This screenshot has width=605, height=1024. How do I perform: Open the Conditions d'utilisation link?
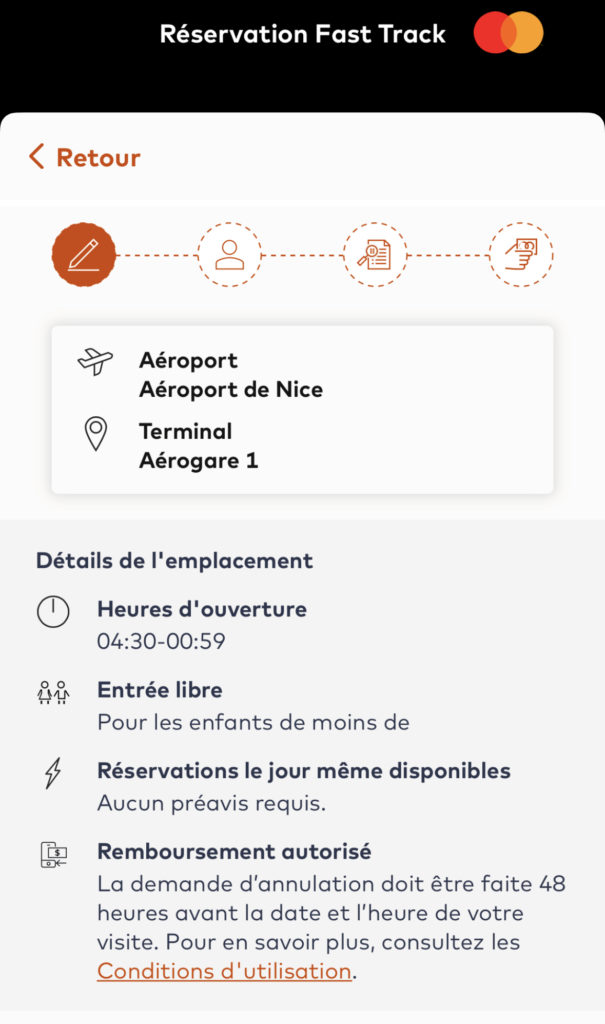coord(224,971)
